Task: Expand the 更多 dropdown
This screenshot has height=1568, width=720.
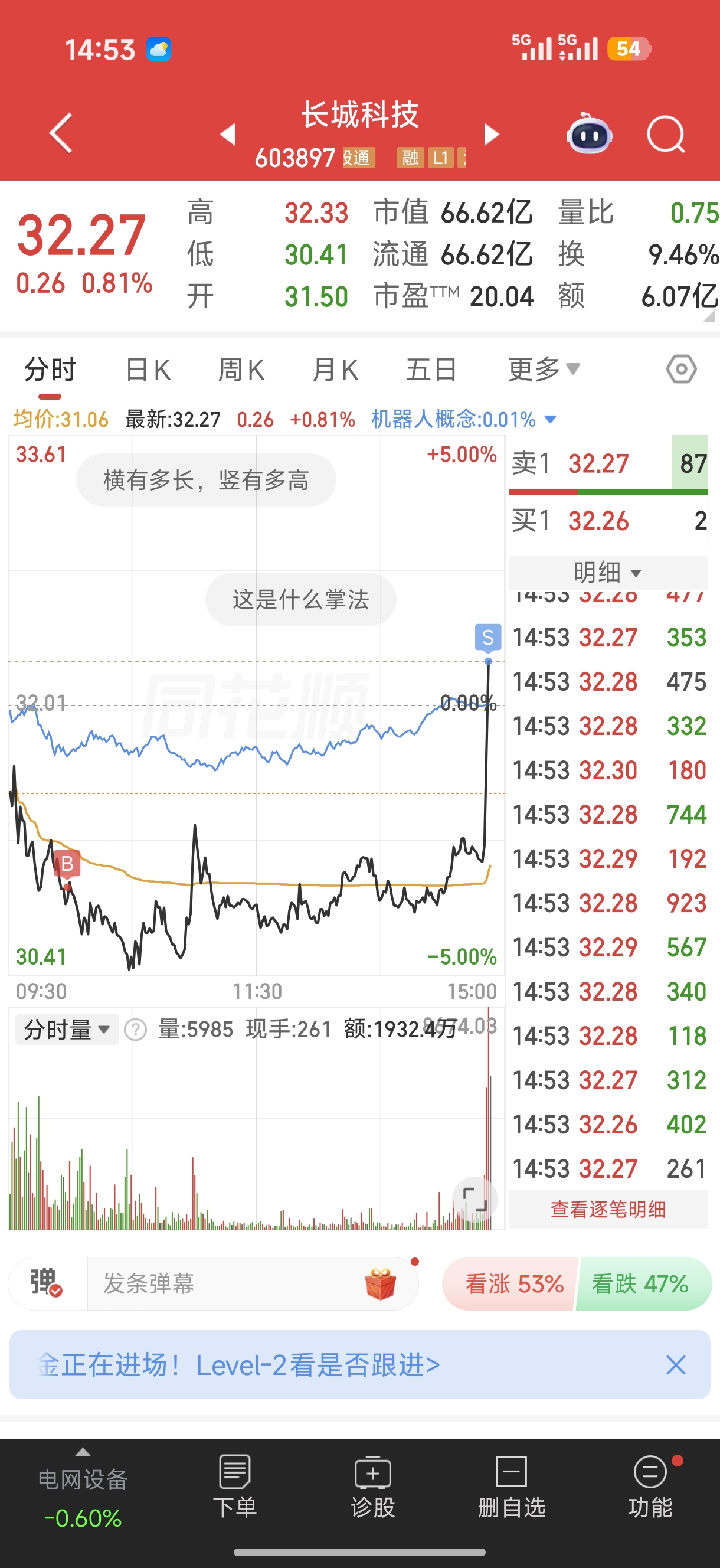Action: coord(544,369)
